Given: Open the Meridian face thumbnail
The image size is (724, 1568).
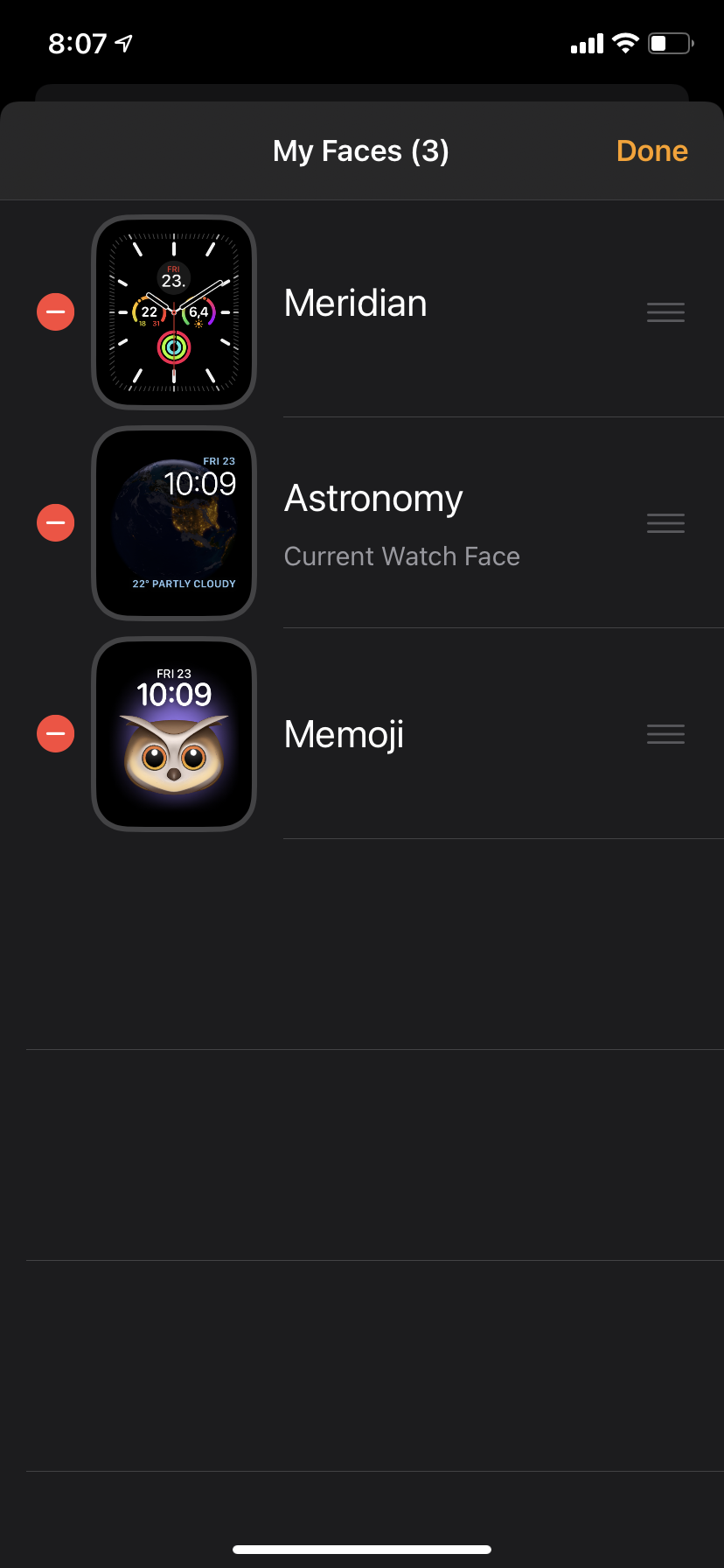Looking at the screenshot, I should (174, 311).
